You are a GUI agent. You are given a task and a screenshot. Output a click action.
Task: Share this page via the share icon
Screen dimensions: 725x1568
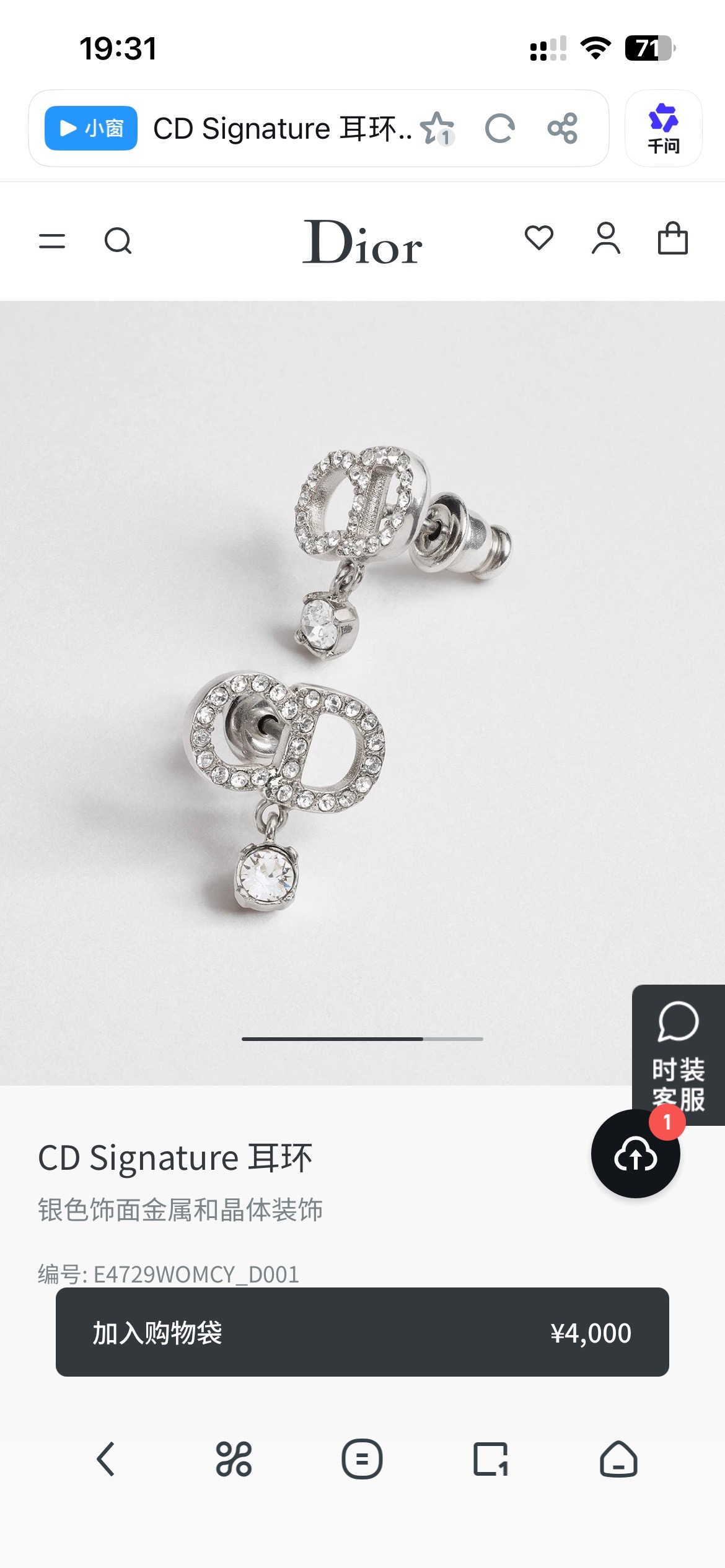[x=563, y=128]
